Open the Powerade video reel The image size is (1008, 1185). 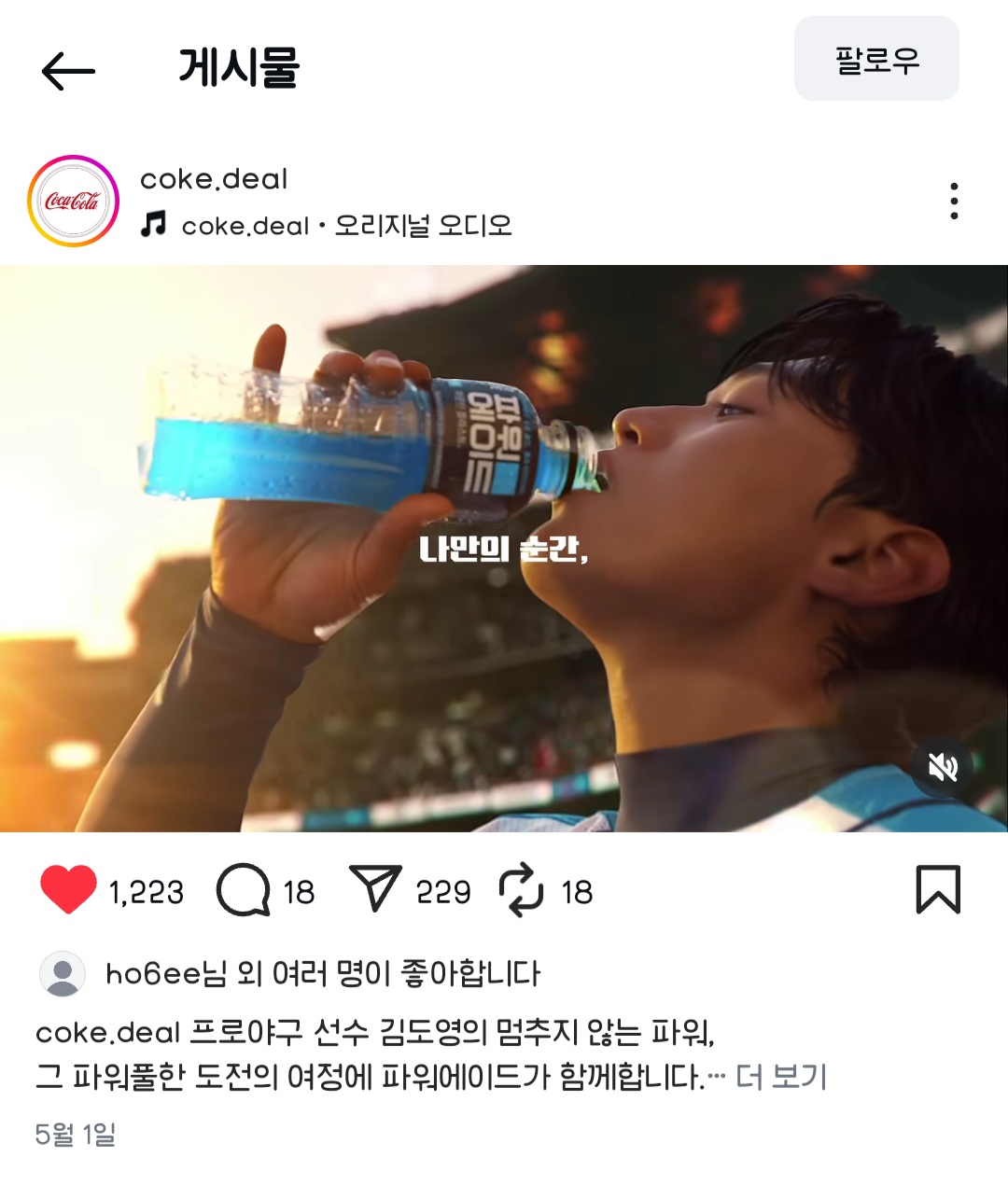[x=504, y=549]
